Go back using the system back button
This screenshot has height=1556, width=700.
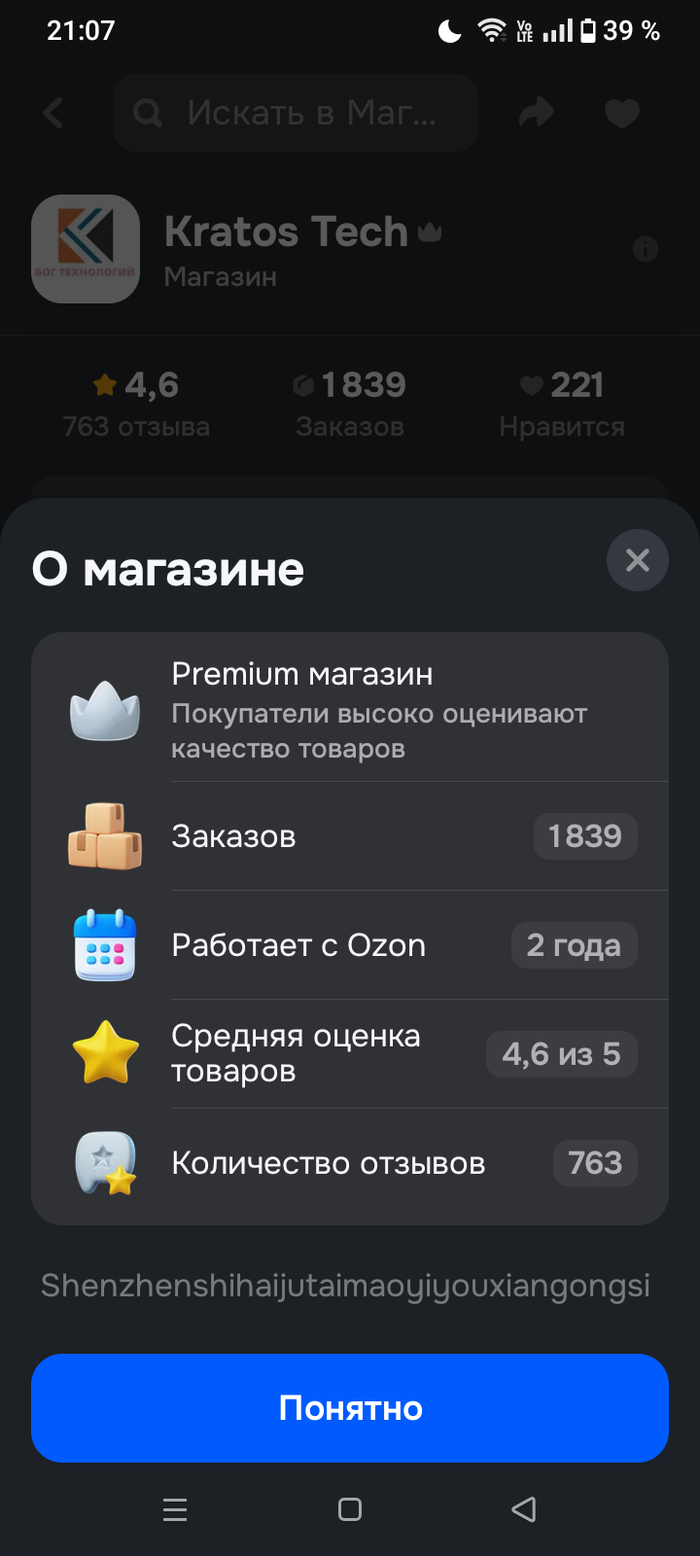523,1509
